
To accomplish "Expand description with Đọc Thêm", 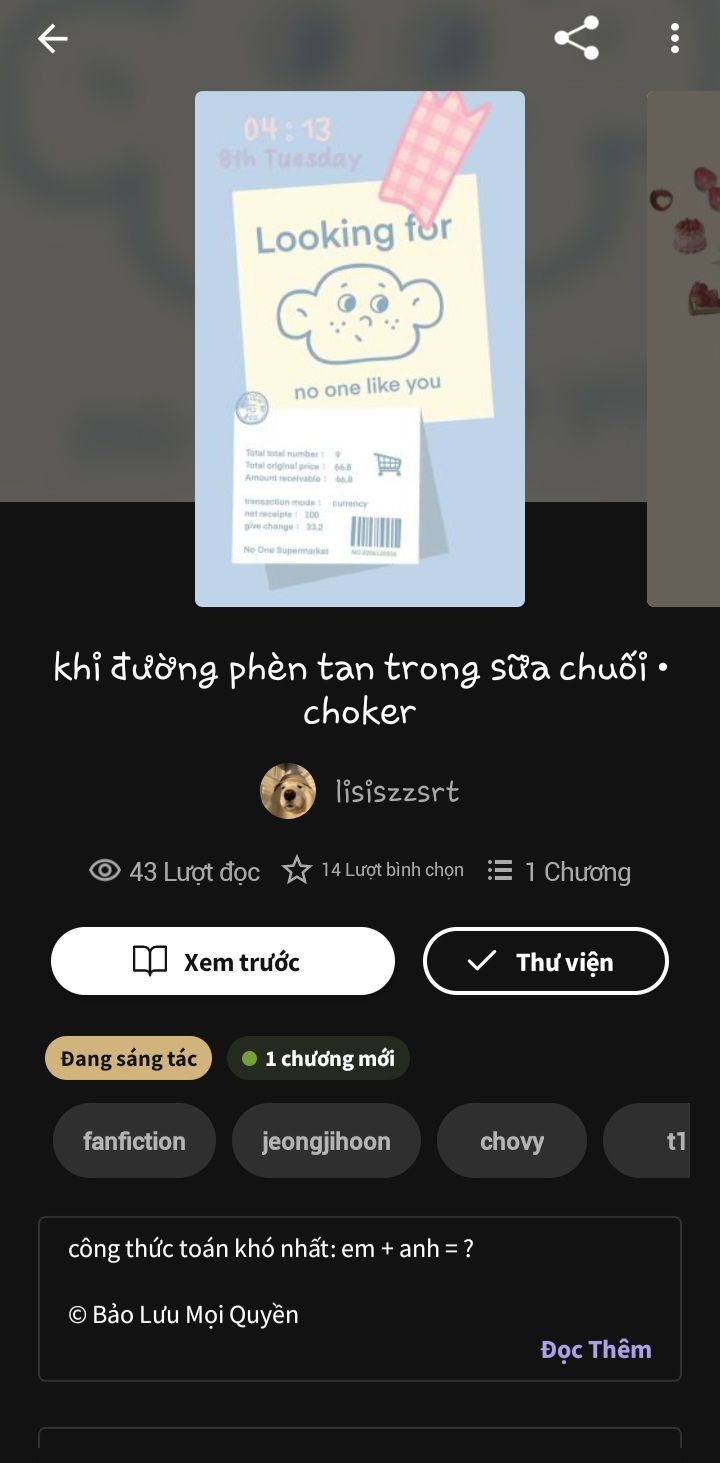I will (x=595, y=1349).
